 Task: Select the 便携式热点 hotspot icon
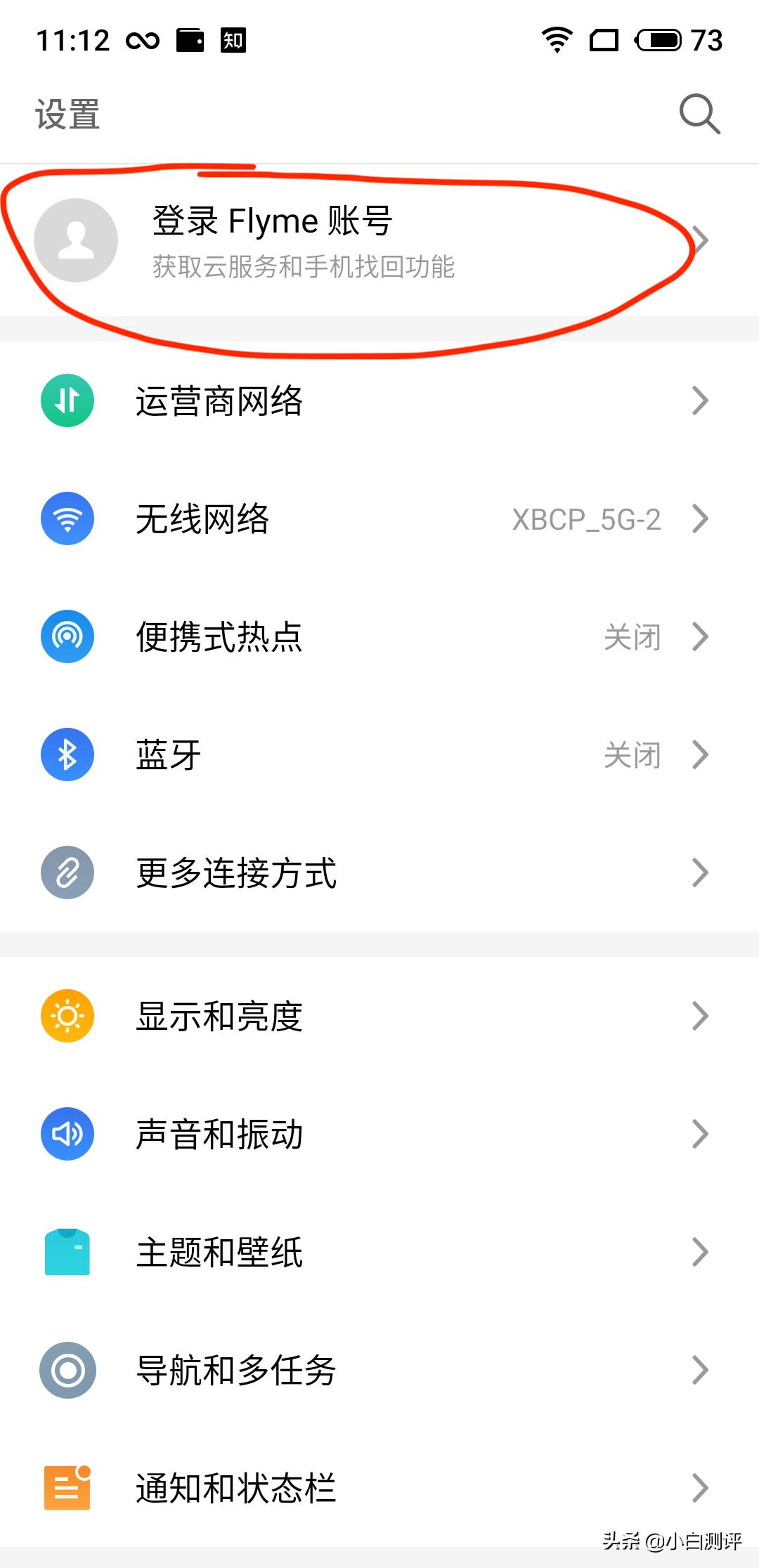click(67, 636)
